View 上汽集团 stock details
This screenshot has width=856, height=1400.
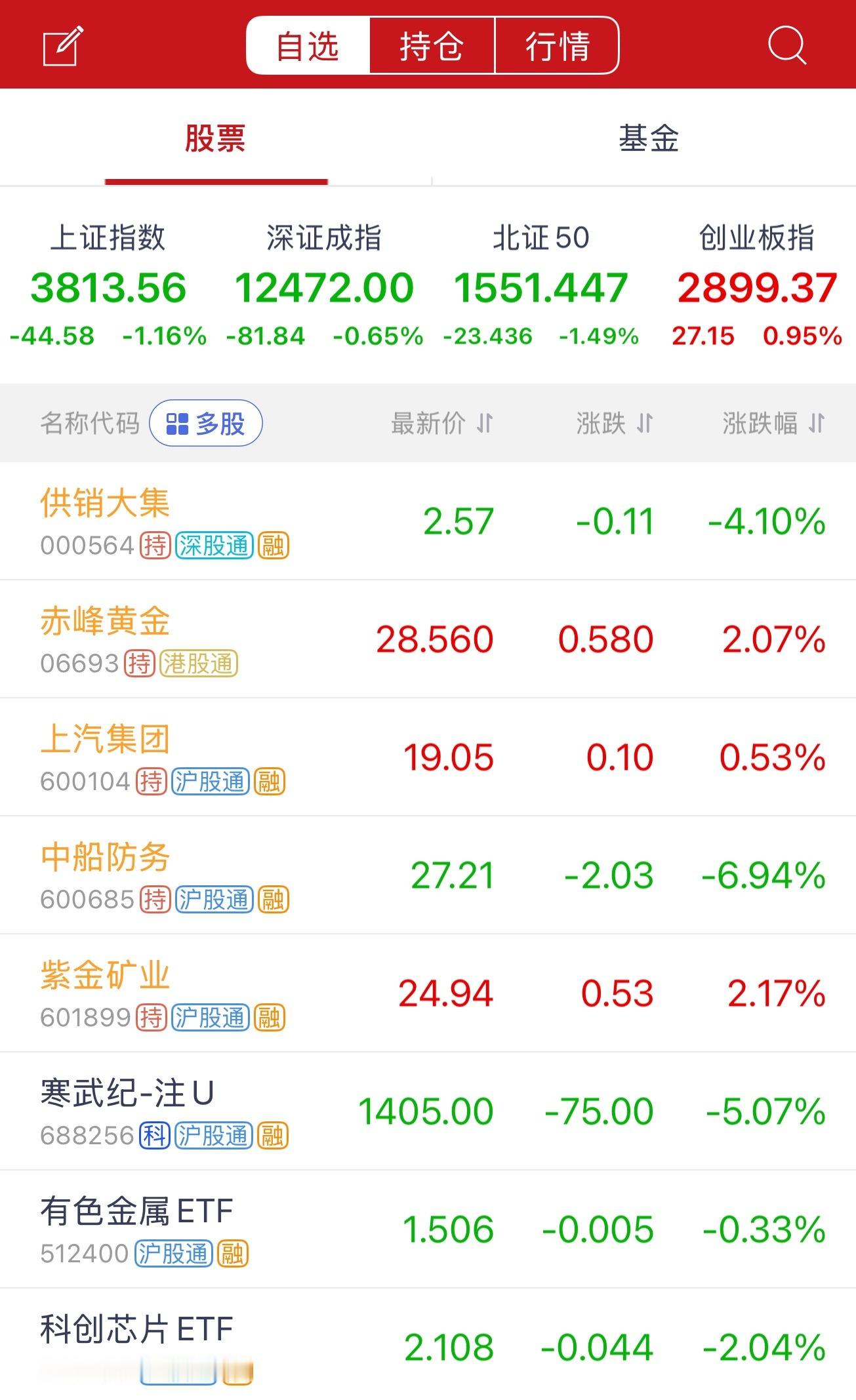(428, 757)
